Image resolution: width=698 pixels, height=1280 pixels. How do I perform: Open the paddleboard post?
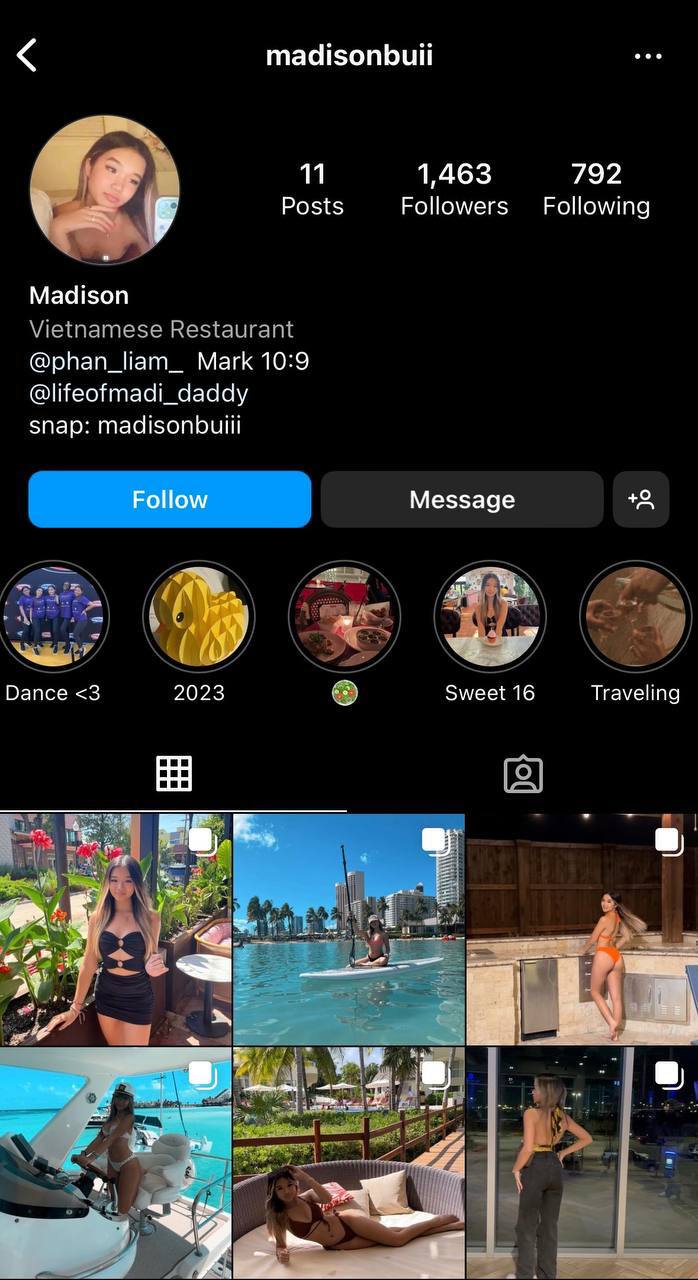(349, 929)
